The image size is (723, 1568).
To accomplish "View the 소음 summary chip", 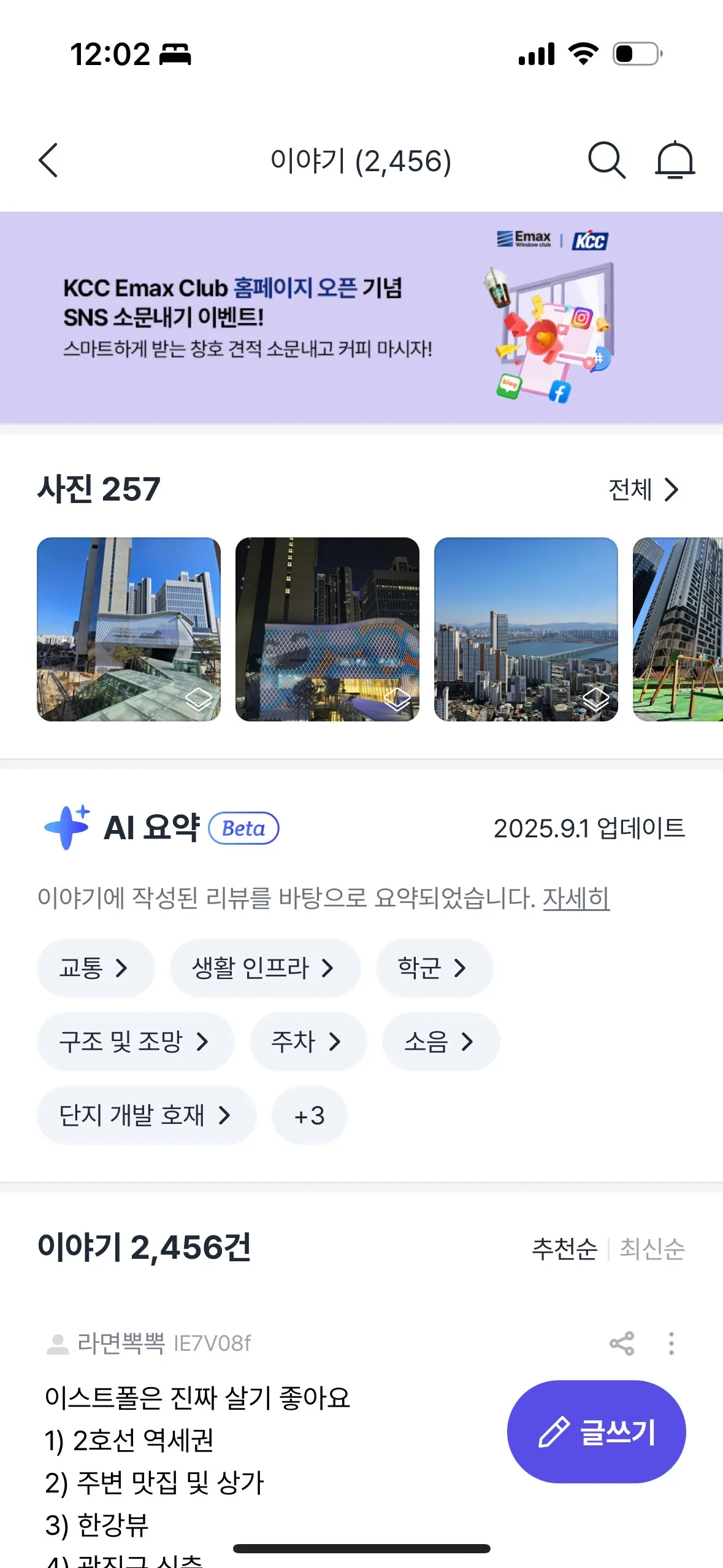I will point(440,1042).
